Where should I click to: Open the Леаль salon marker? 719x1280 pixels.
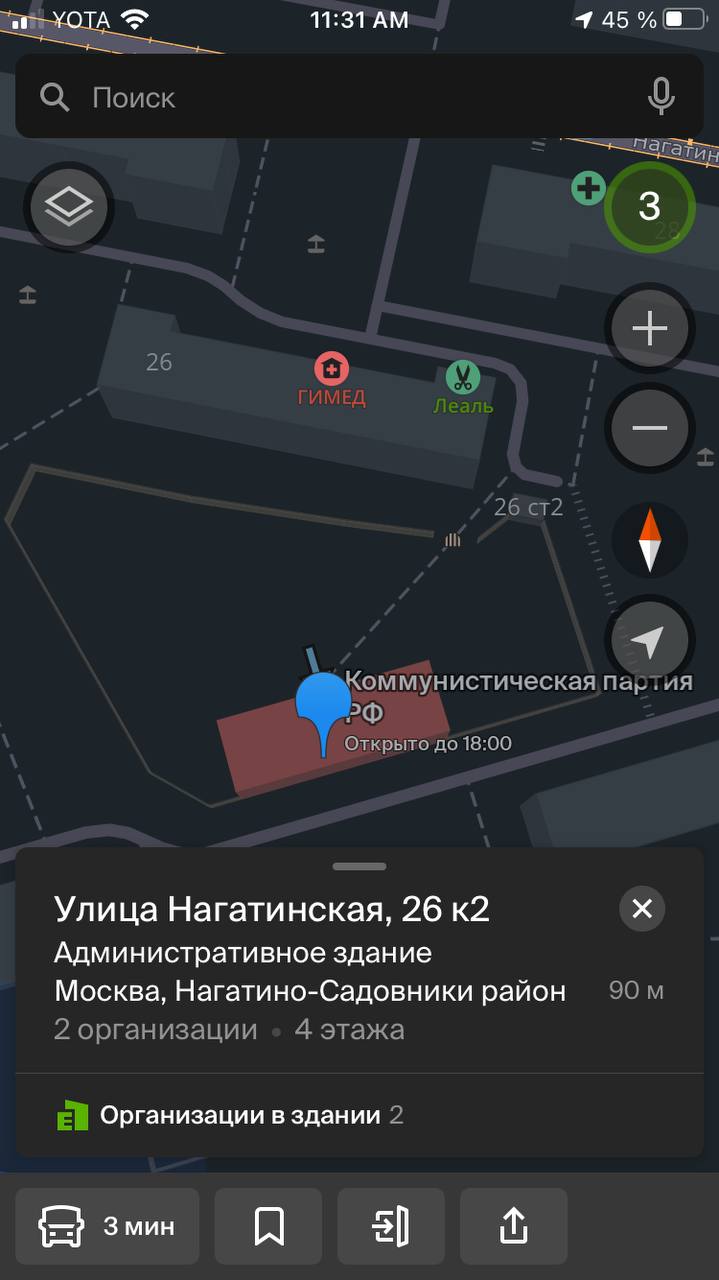pos(462,378)
